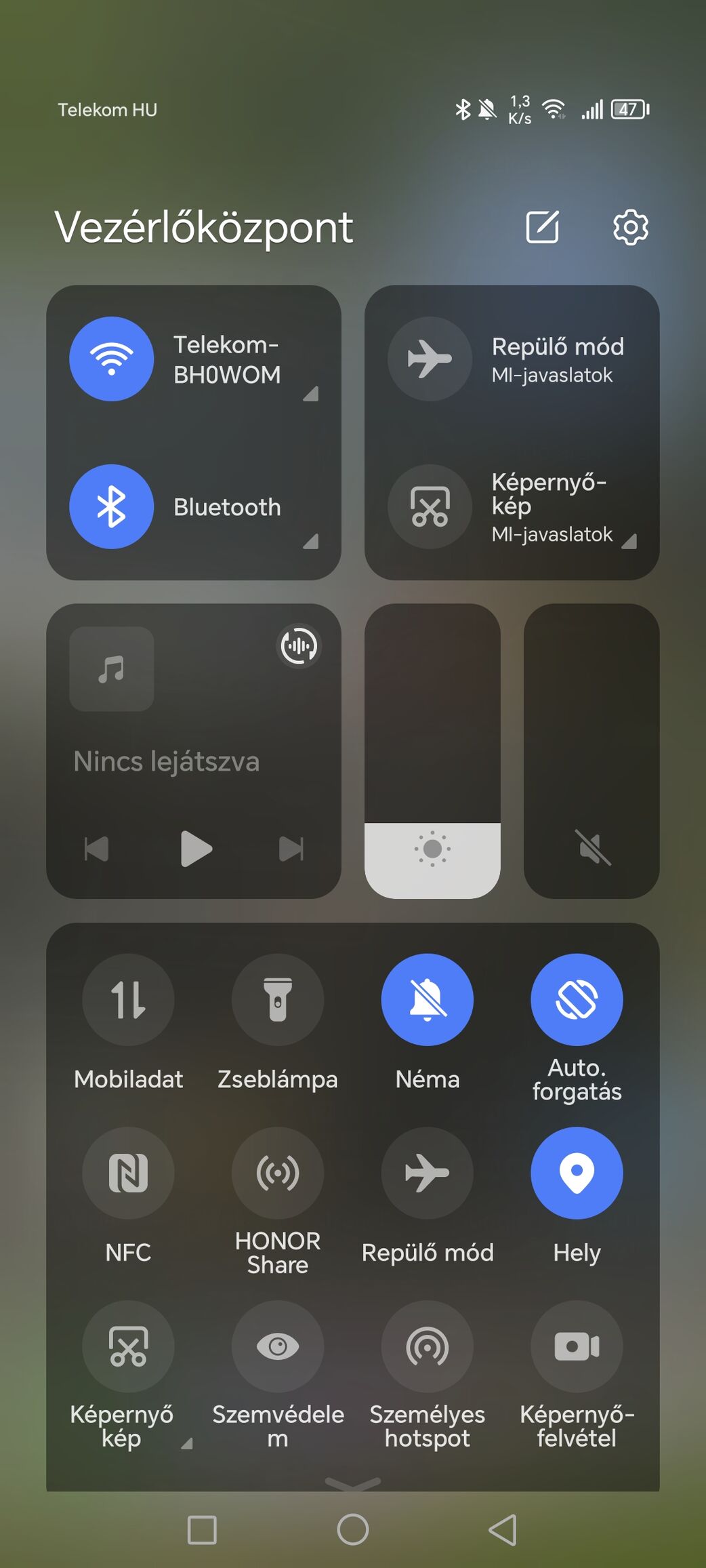Disable Hely location
The height and width of the screenshot is (1568, 706).
(577, 1173)
